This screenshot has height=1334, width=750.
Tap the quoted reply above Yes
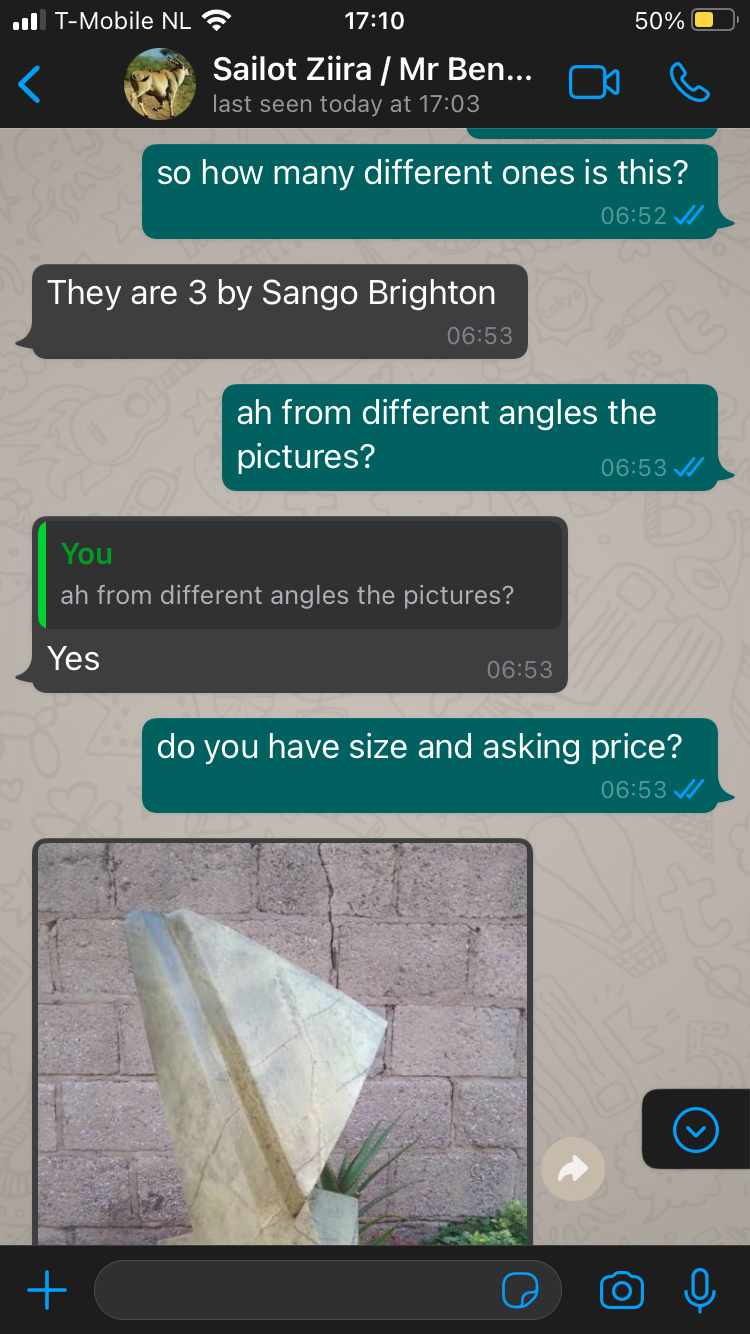(300, 575)
